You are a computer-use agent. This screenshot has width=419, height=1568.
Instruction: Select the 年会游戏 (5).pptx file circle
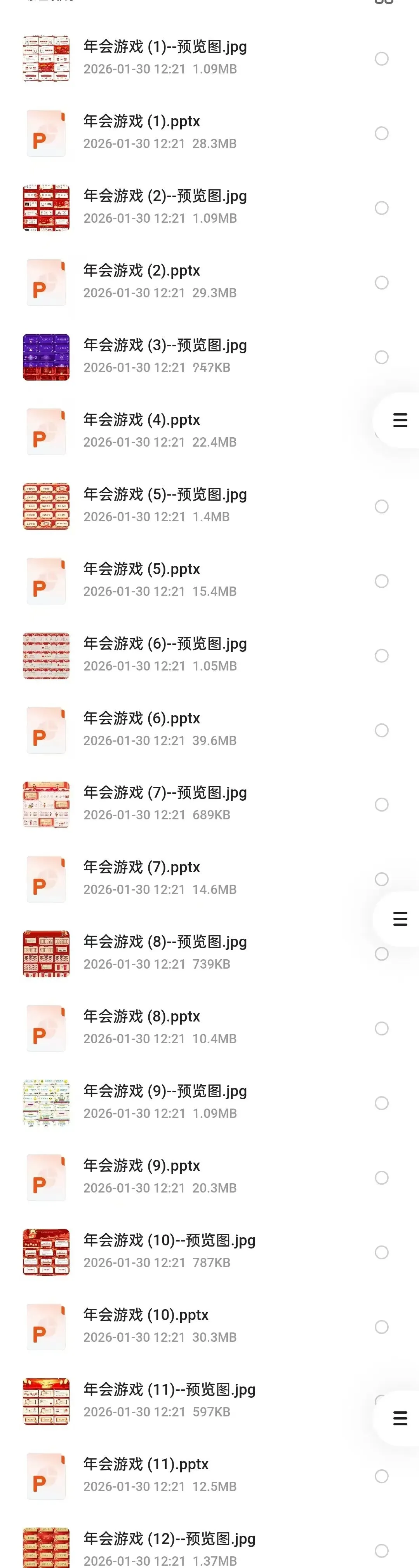coord(381,581)
